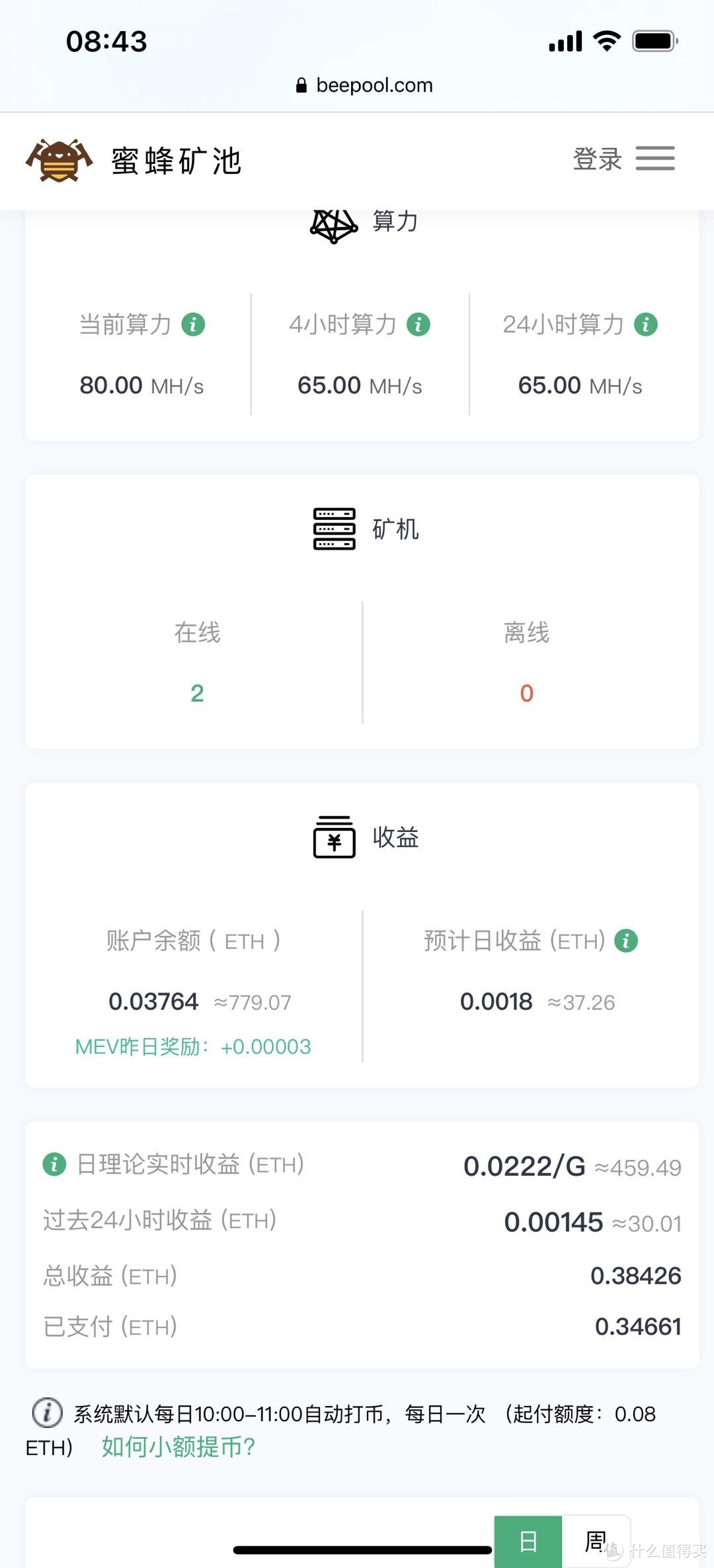Click the info icon near 24小时算力
The image size is (714, 1568).
tap(645, 325)
